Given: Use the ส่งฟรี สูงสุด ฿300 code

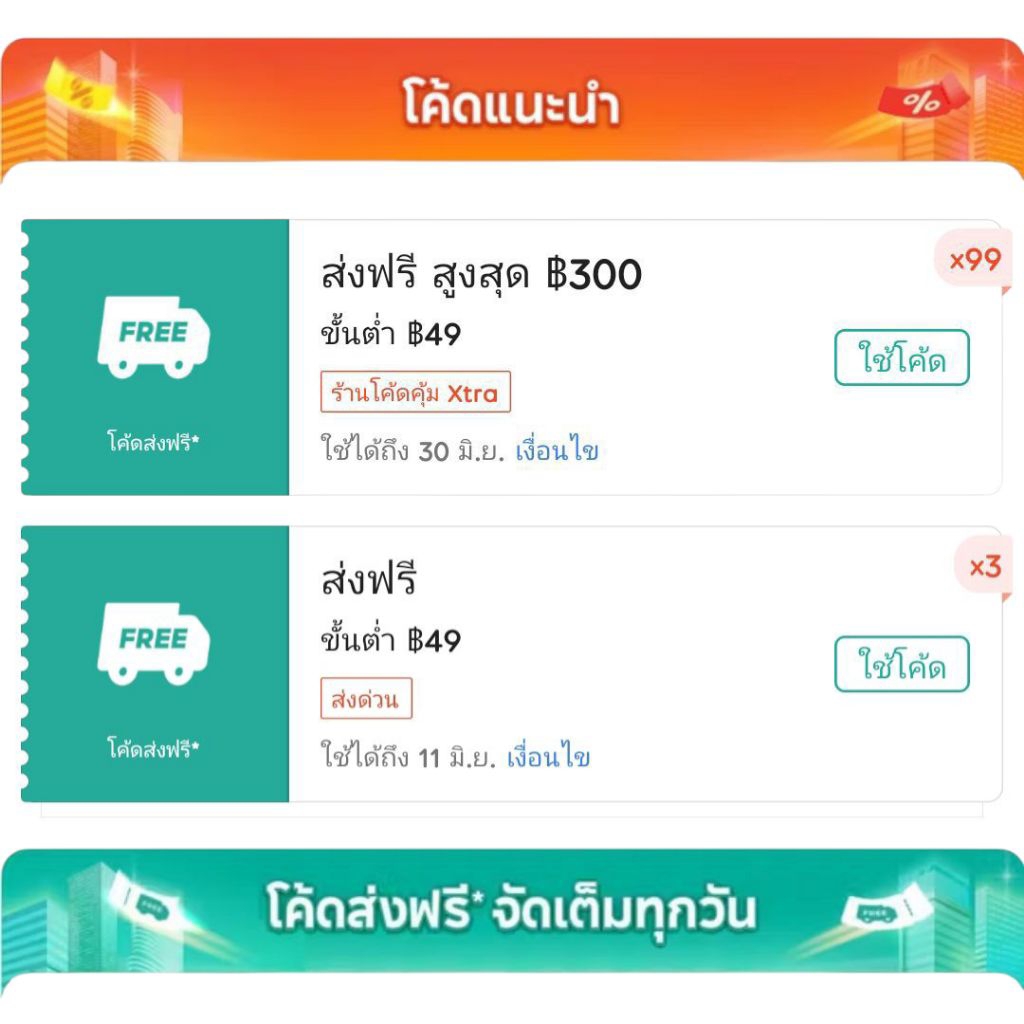Looking at the screenshot, I should pyautogui.click(x=902, y=358).
